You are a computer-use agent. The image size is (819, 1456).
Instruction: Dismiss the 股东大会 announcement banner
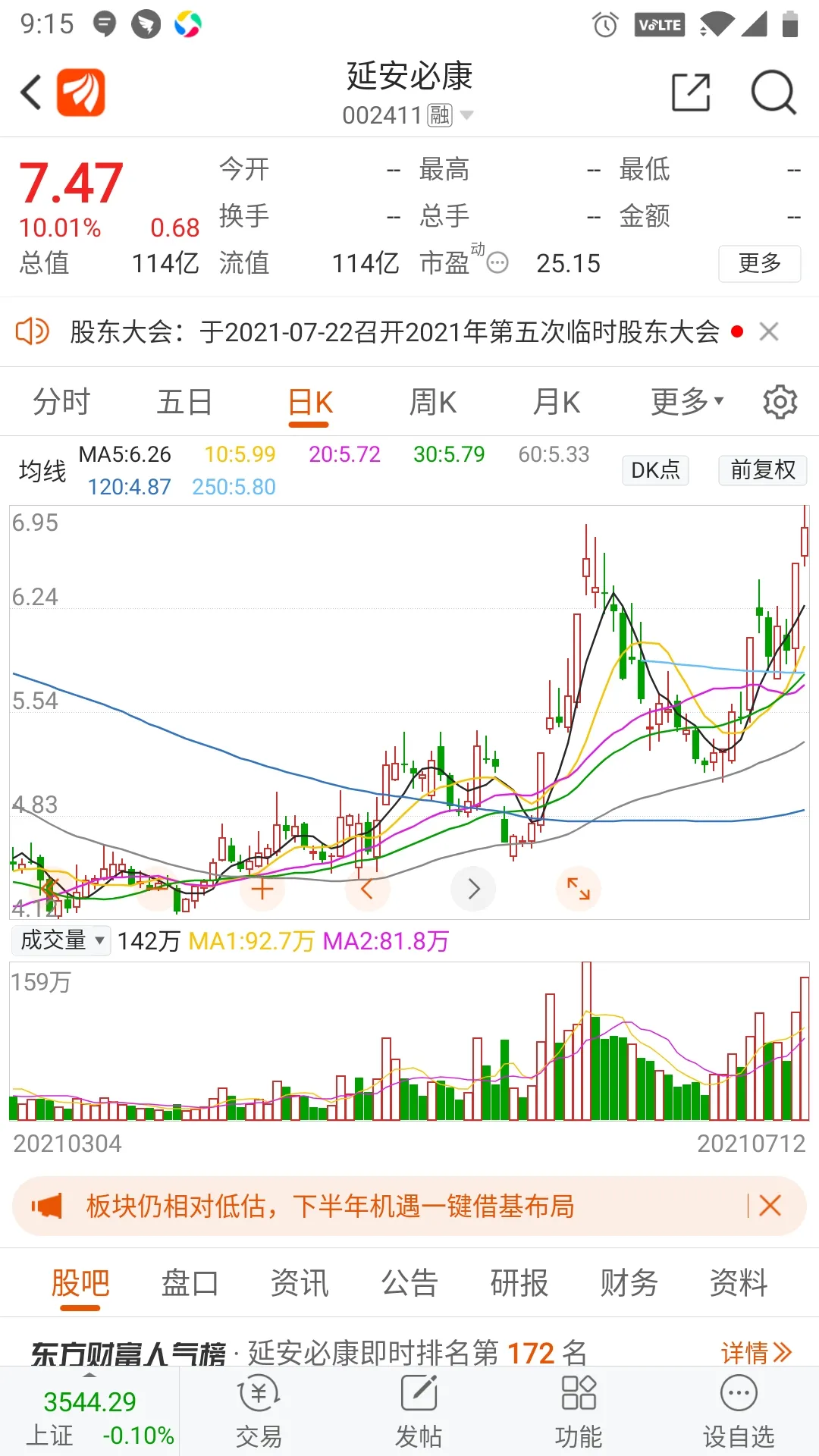[x=769, y=331]
